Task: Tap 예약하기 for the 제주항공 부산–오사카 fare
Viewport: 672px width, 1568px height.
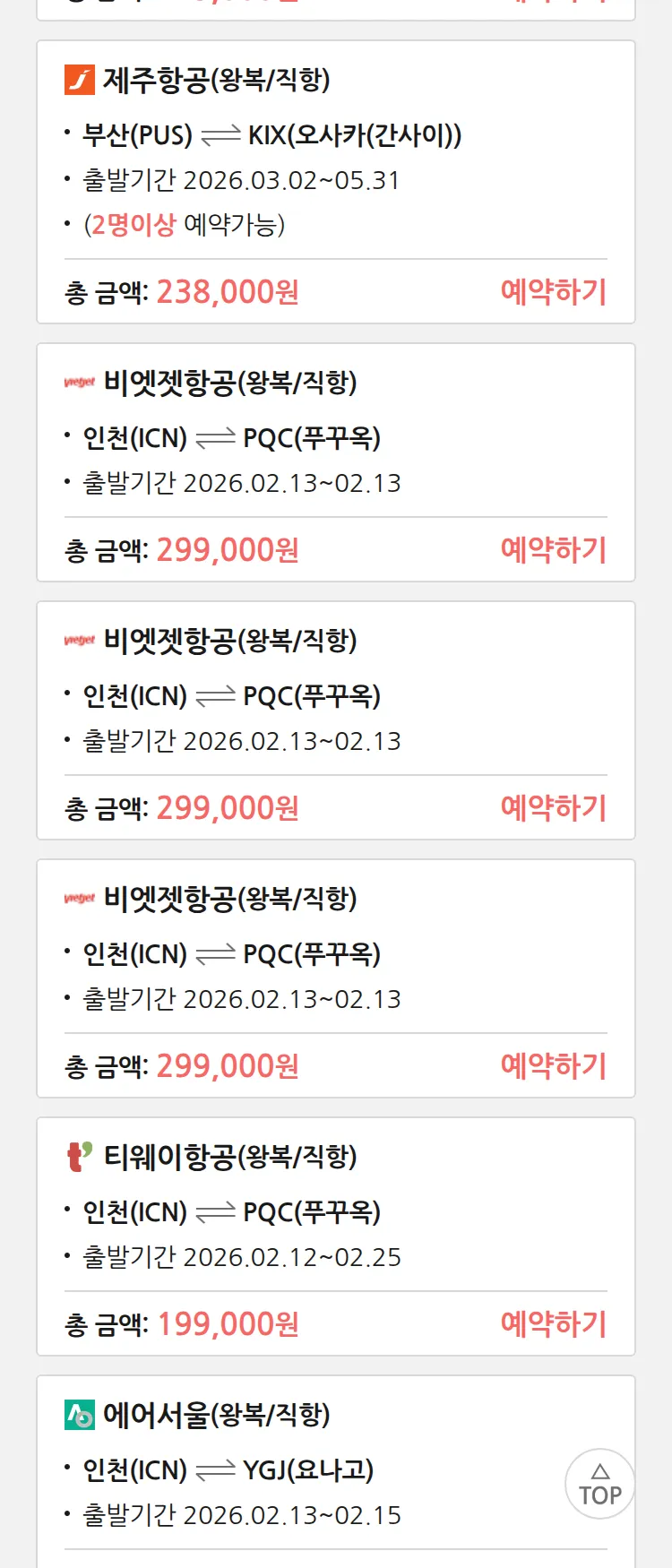Action: click(x=553, y=292)
